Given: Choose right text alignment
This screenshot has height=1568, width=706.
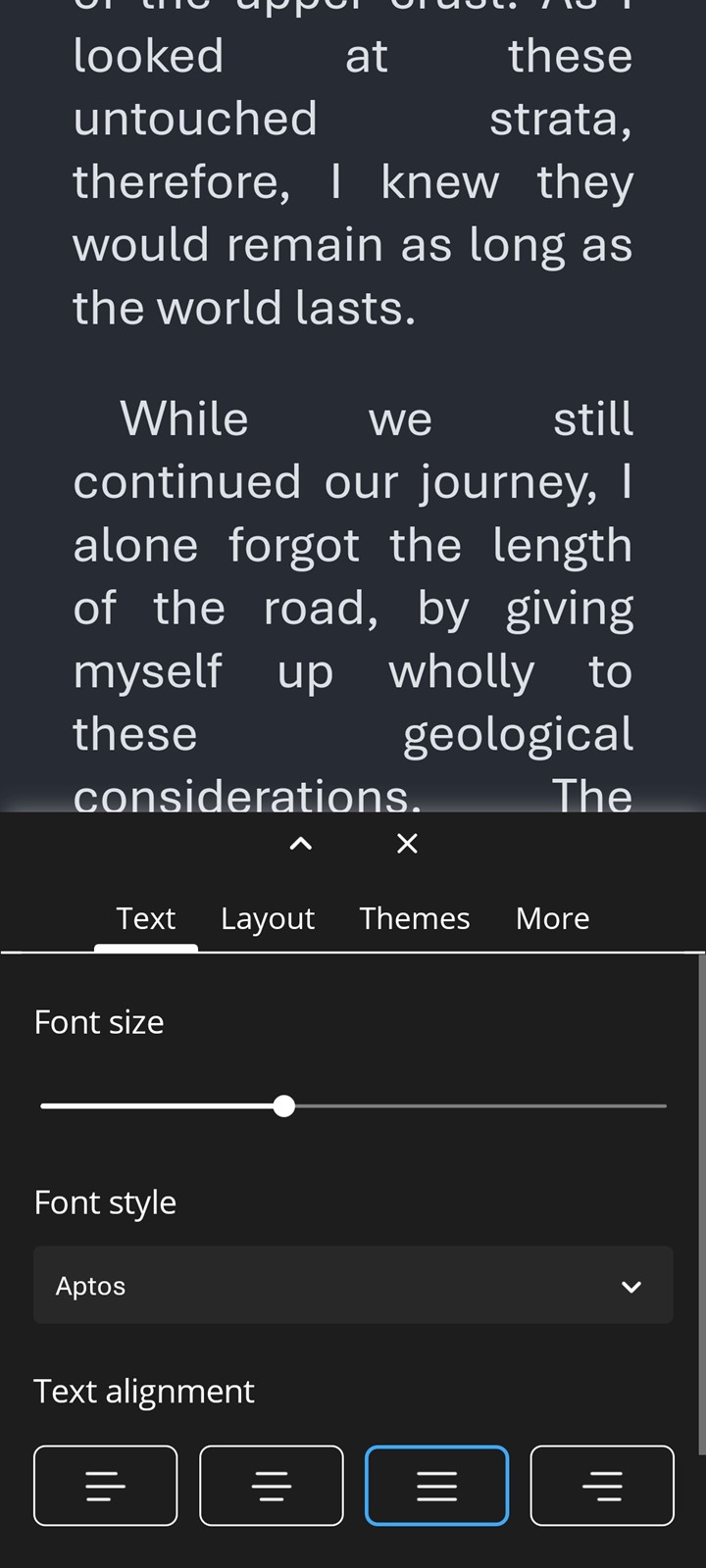Looking at the screenshot, I should (602, 1486).
